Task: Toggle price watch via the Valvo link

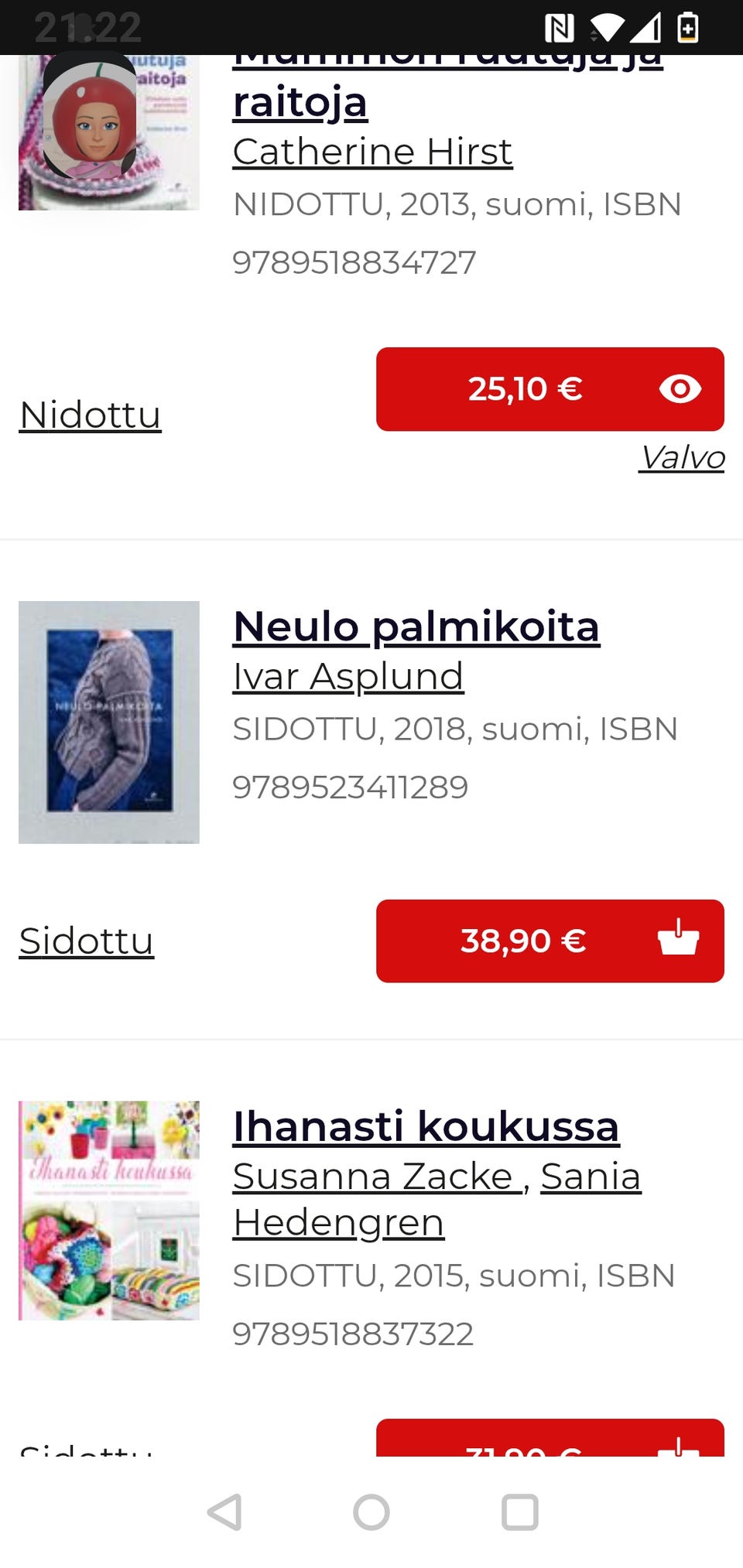Action: click(x=680, y=457)
